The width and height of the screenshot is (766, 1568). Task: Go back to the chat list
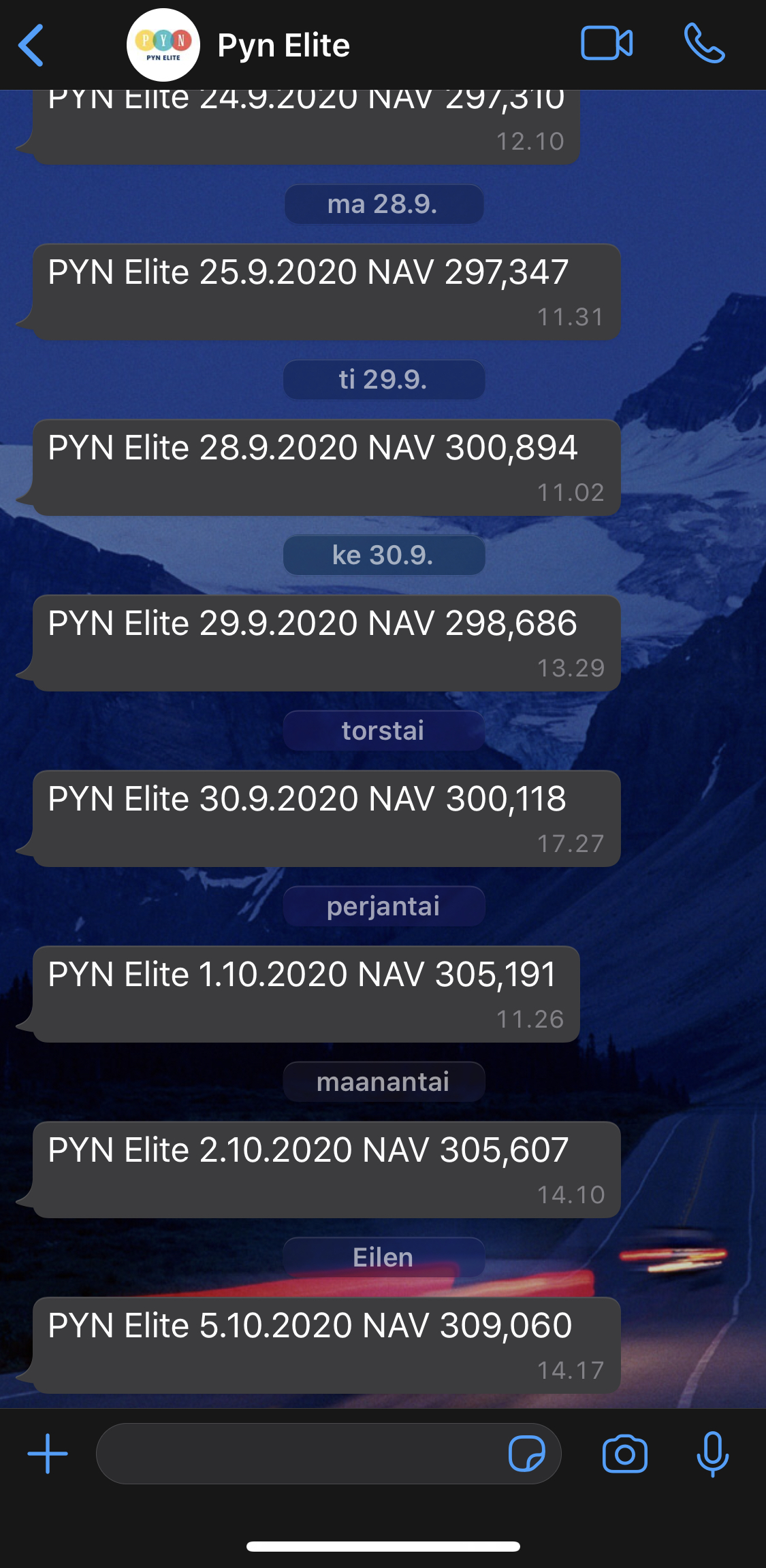(31, 46)
